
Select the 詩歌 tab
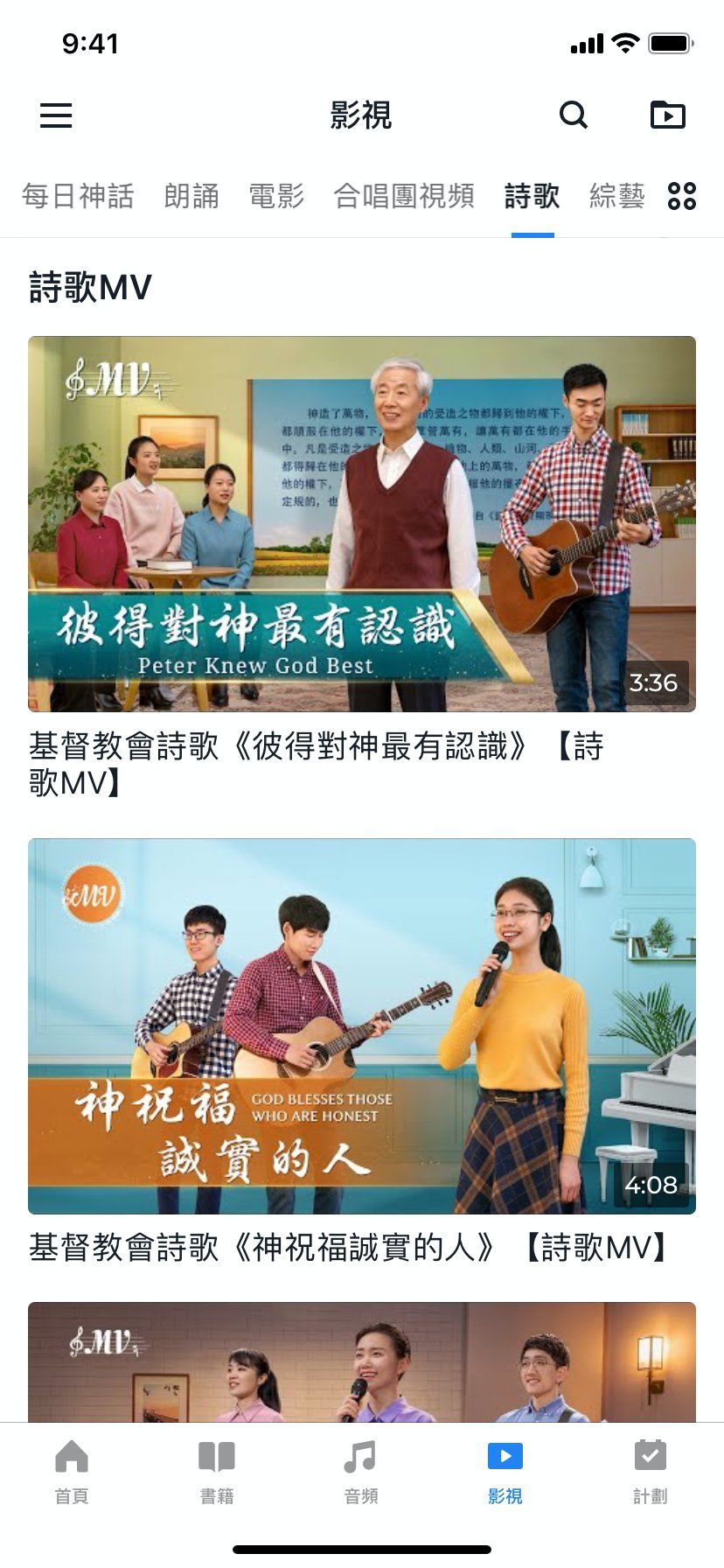(532, 196)
